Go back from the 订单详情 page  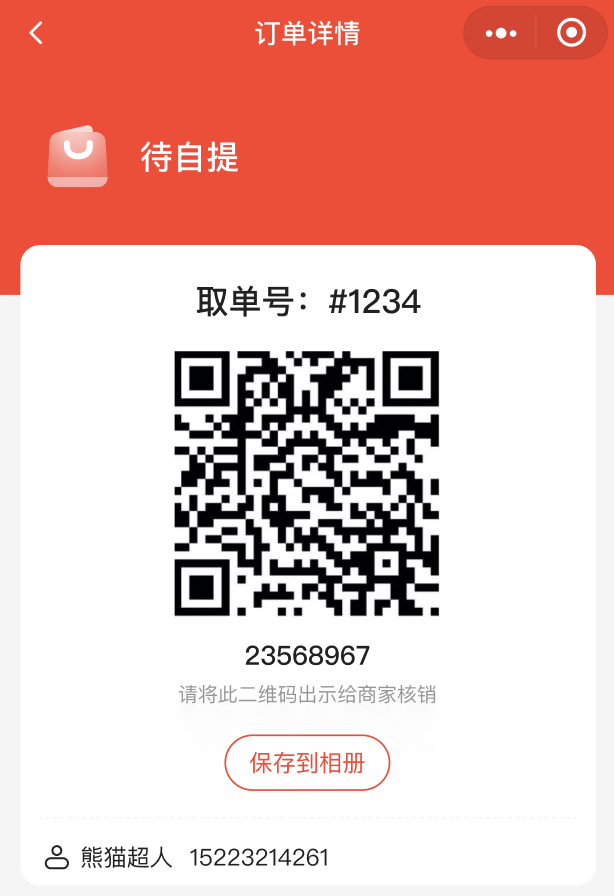[x=36, y=33]
